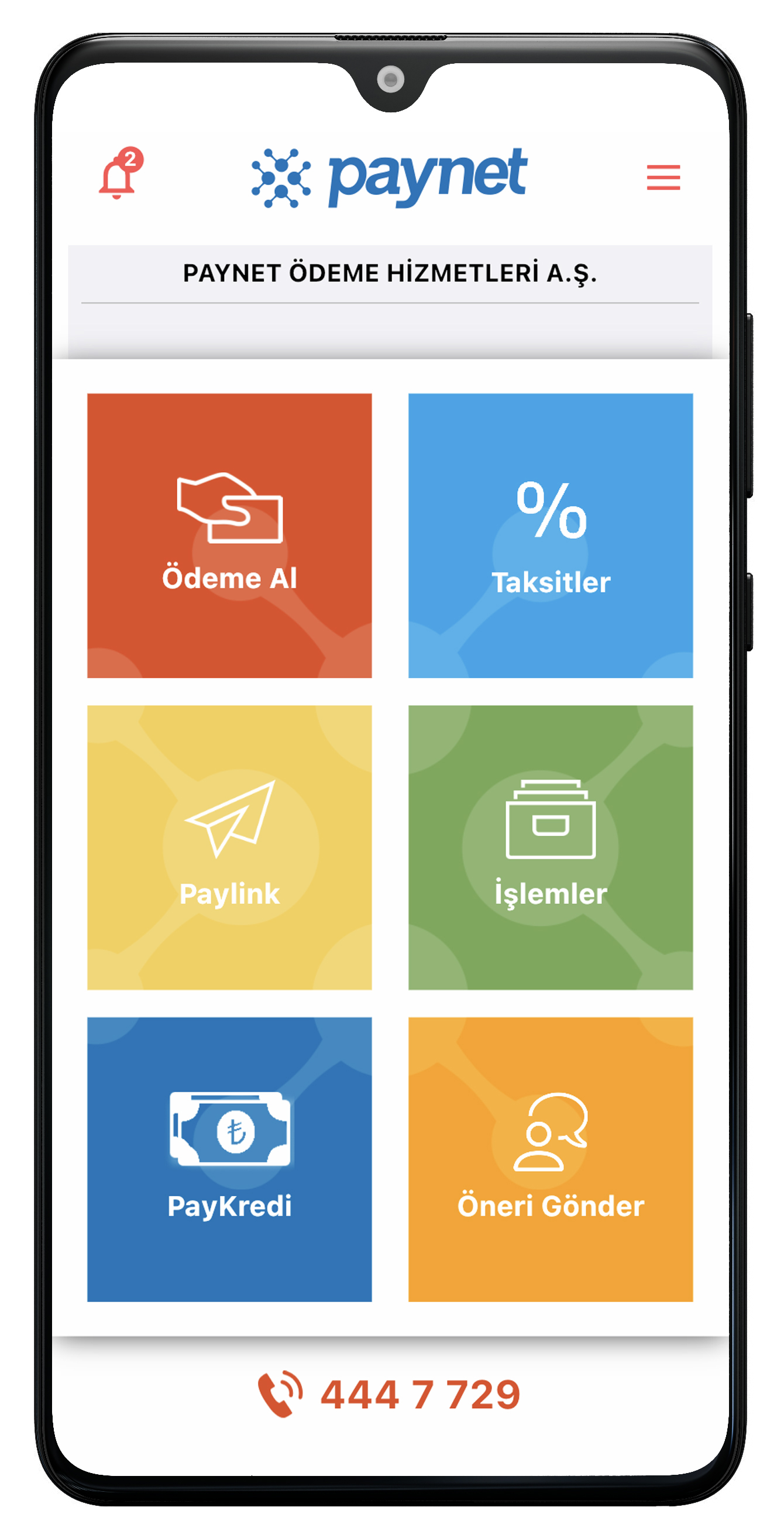This screenshot has height=1538, width=784.
Task: Select the Paylink tile
Action: pos(229,847)
